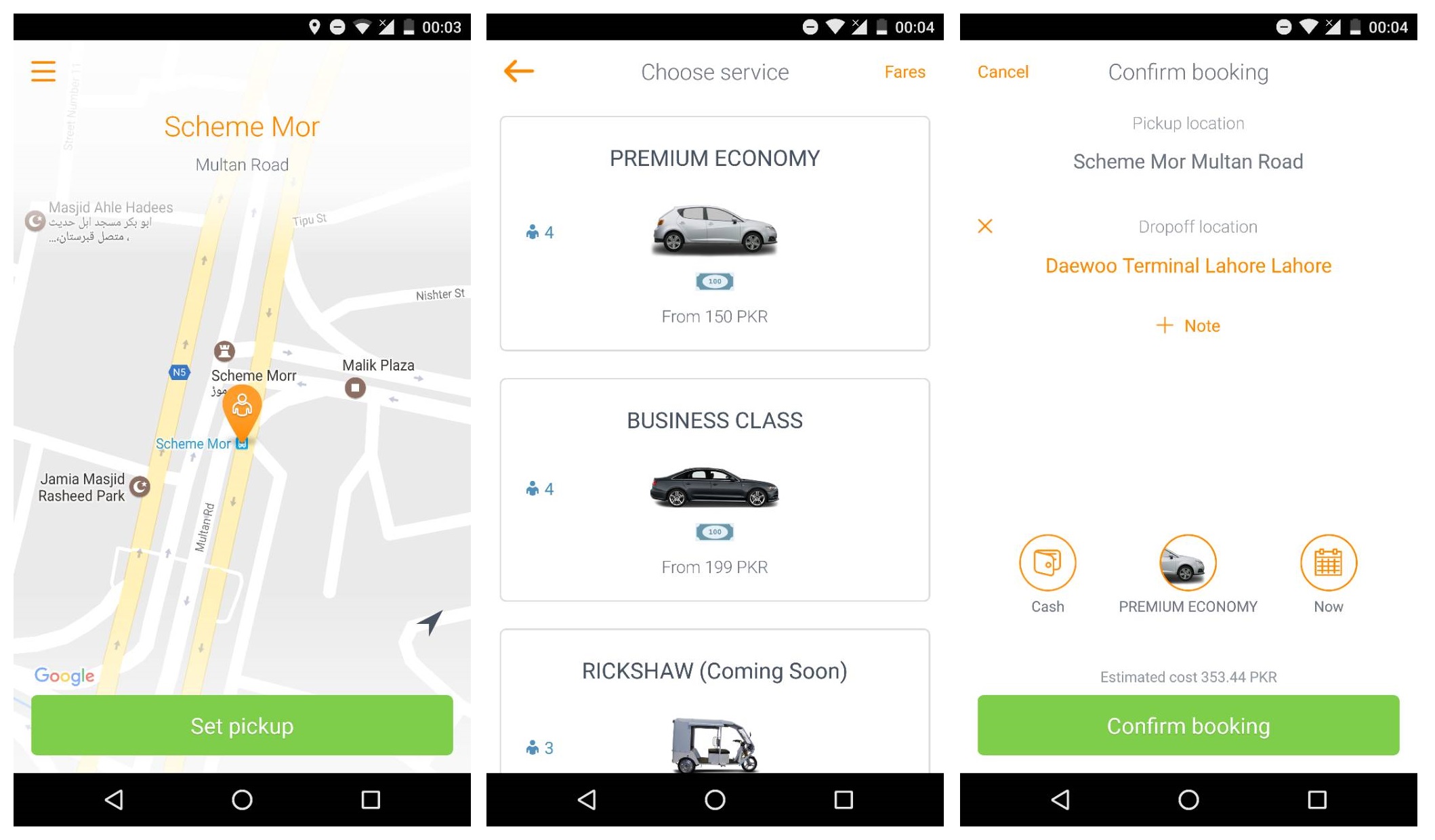
Task: Open the Fares link
Action: click(904, 72)
